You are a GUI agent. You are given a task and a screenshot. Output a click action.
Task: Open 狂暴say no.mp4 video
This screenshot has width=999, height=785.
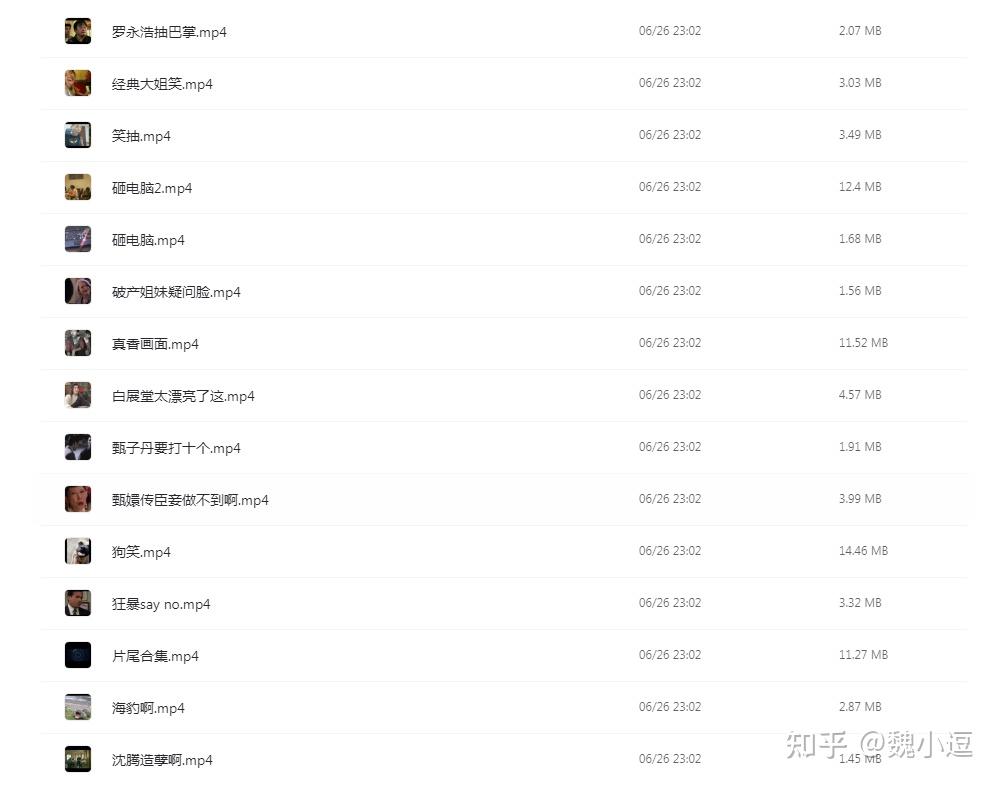coord(161,604)
